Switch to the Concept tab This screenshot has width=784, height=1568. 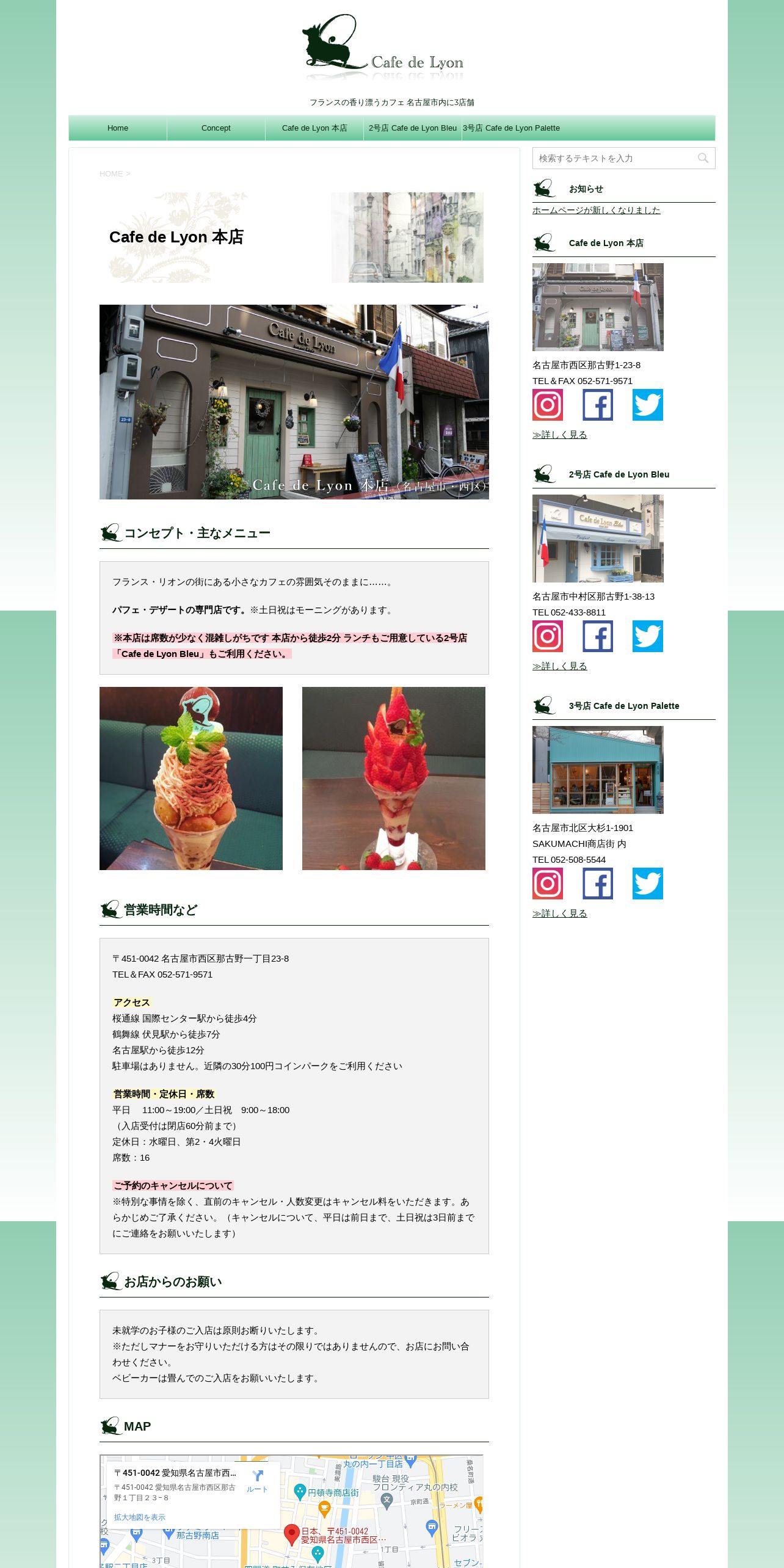pyautogui.click(x=216, y=128)
